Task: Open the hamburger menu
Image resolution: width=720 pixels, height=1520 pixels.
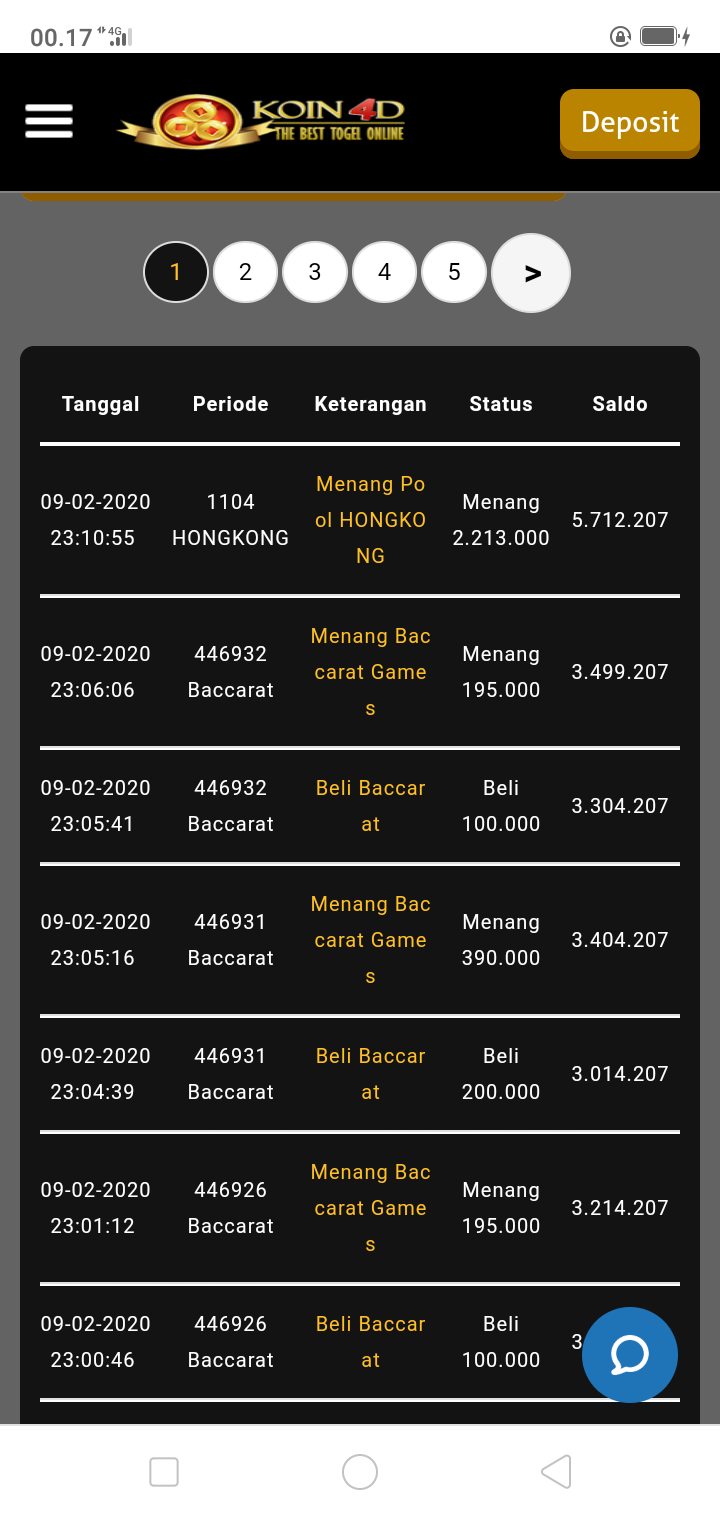Action: 49,121
